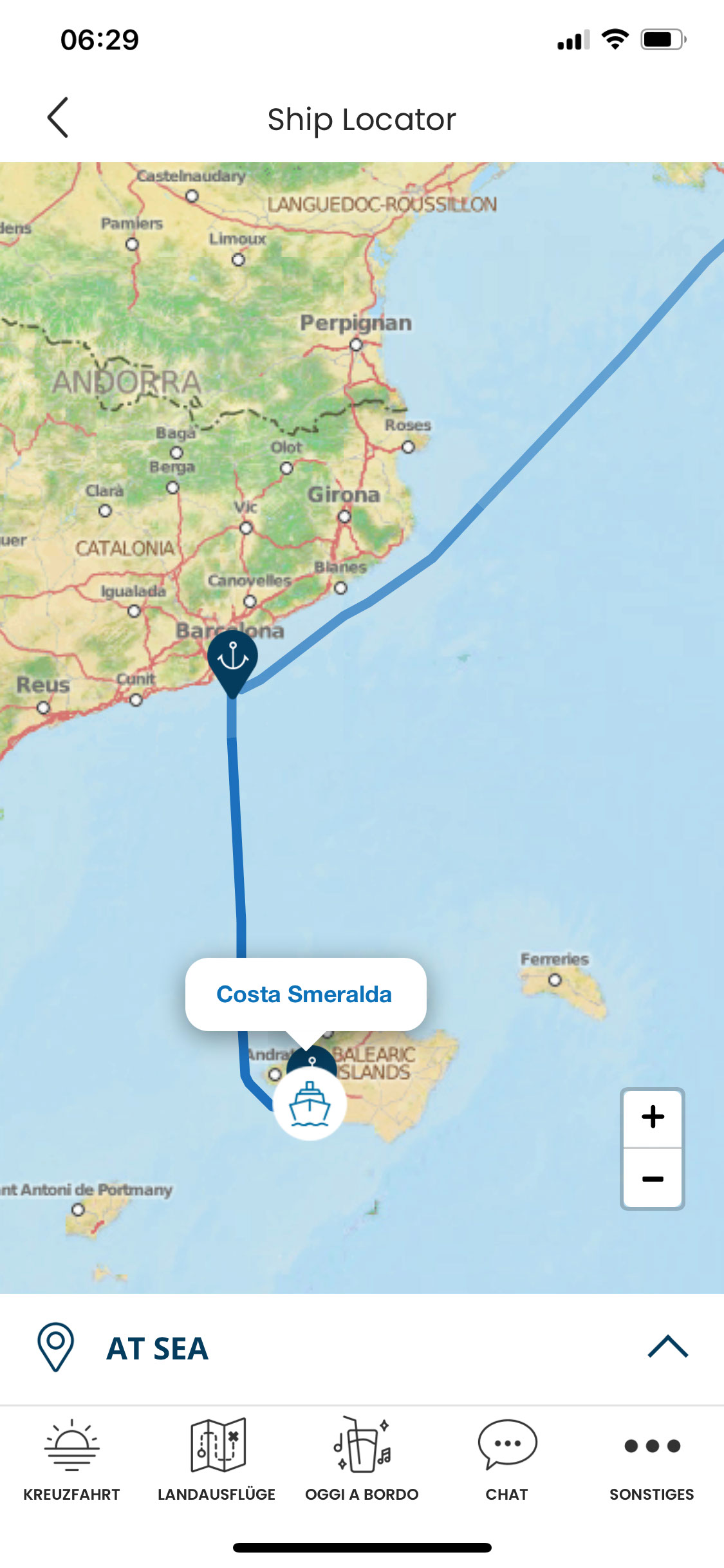
Task: Tap the Barcelona anchor port pin
Action: click(232, 659)
